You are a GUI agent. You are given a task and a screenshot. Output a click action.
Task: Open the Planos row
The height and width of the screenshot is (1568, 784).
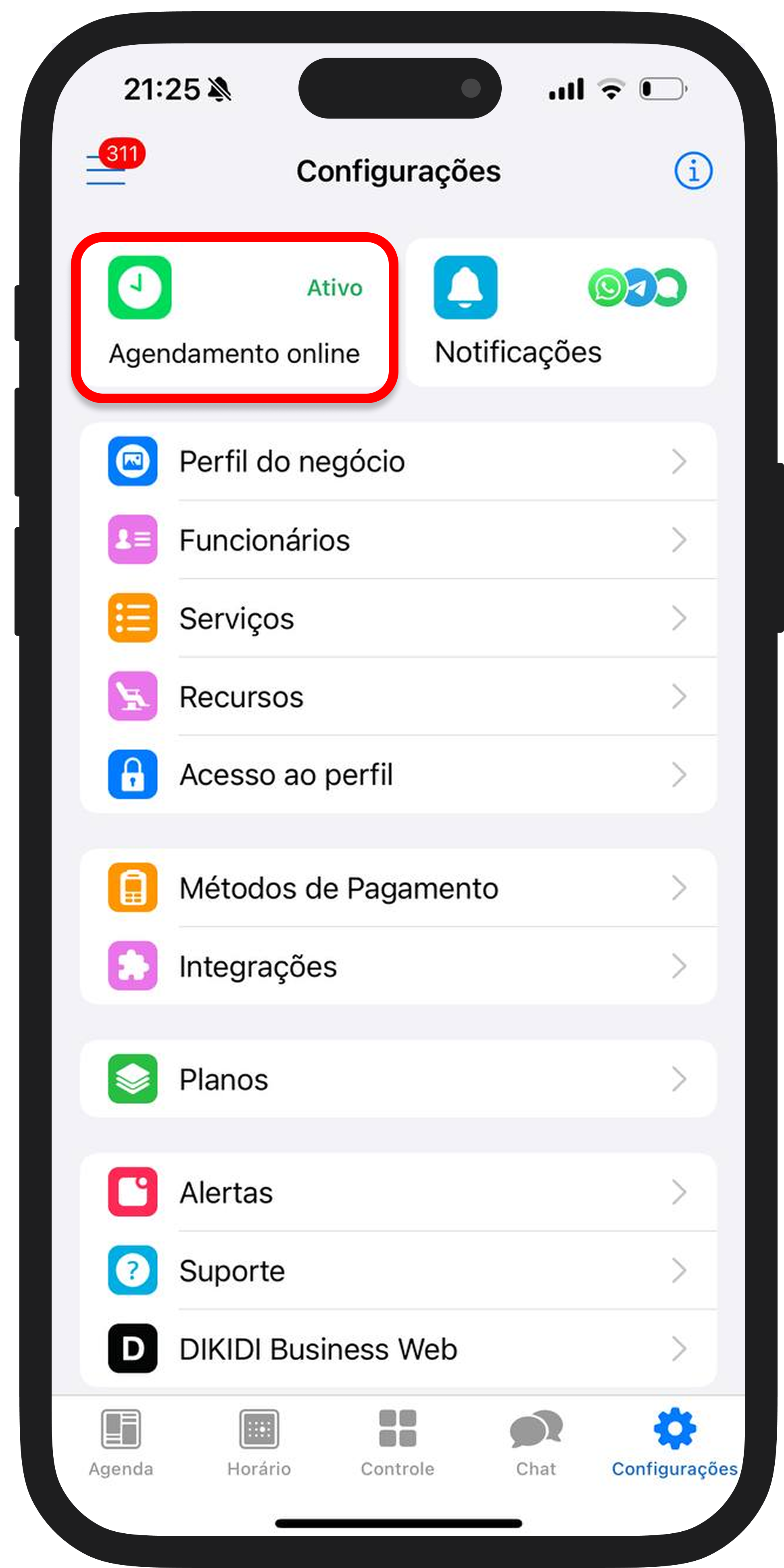tap(398, 1079)
